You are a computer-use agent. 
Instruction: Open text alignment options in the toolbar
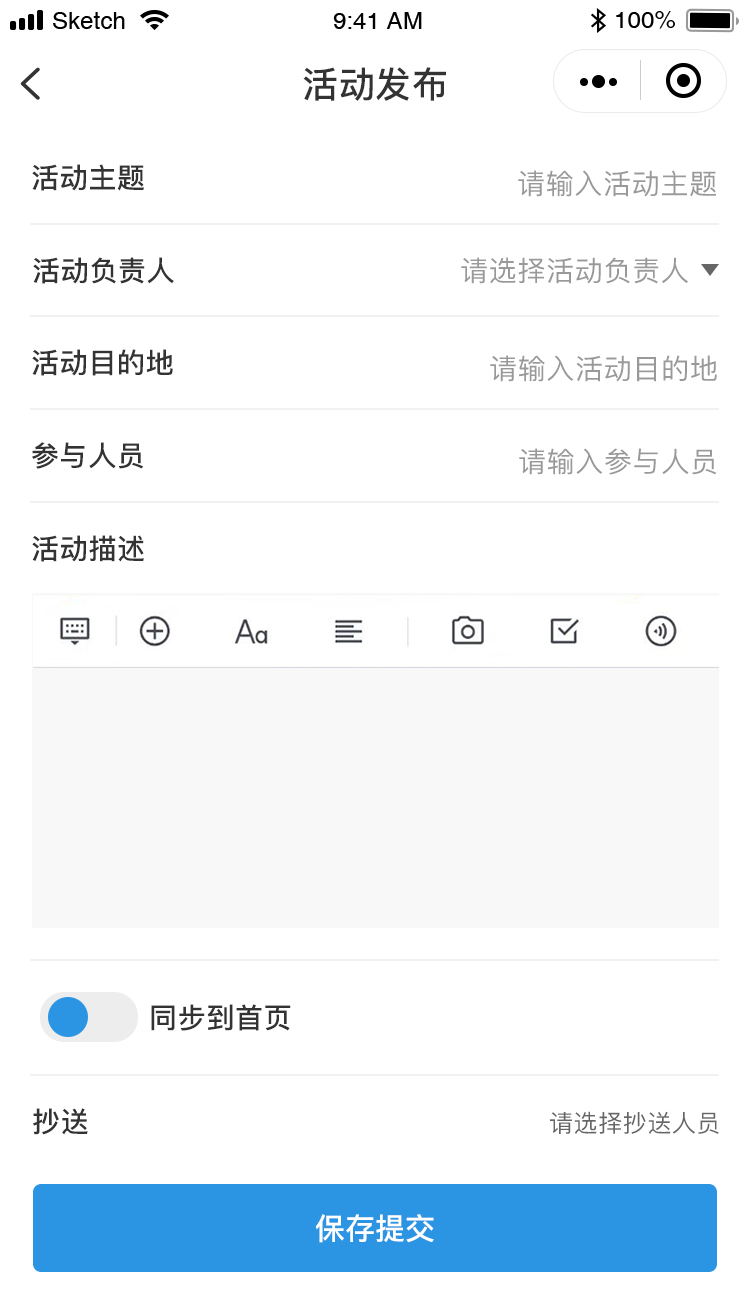pyautogui.click(x=348, y=631)
